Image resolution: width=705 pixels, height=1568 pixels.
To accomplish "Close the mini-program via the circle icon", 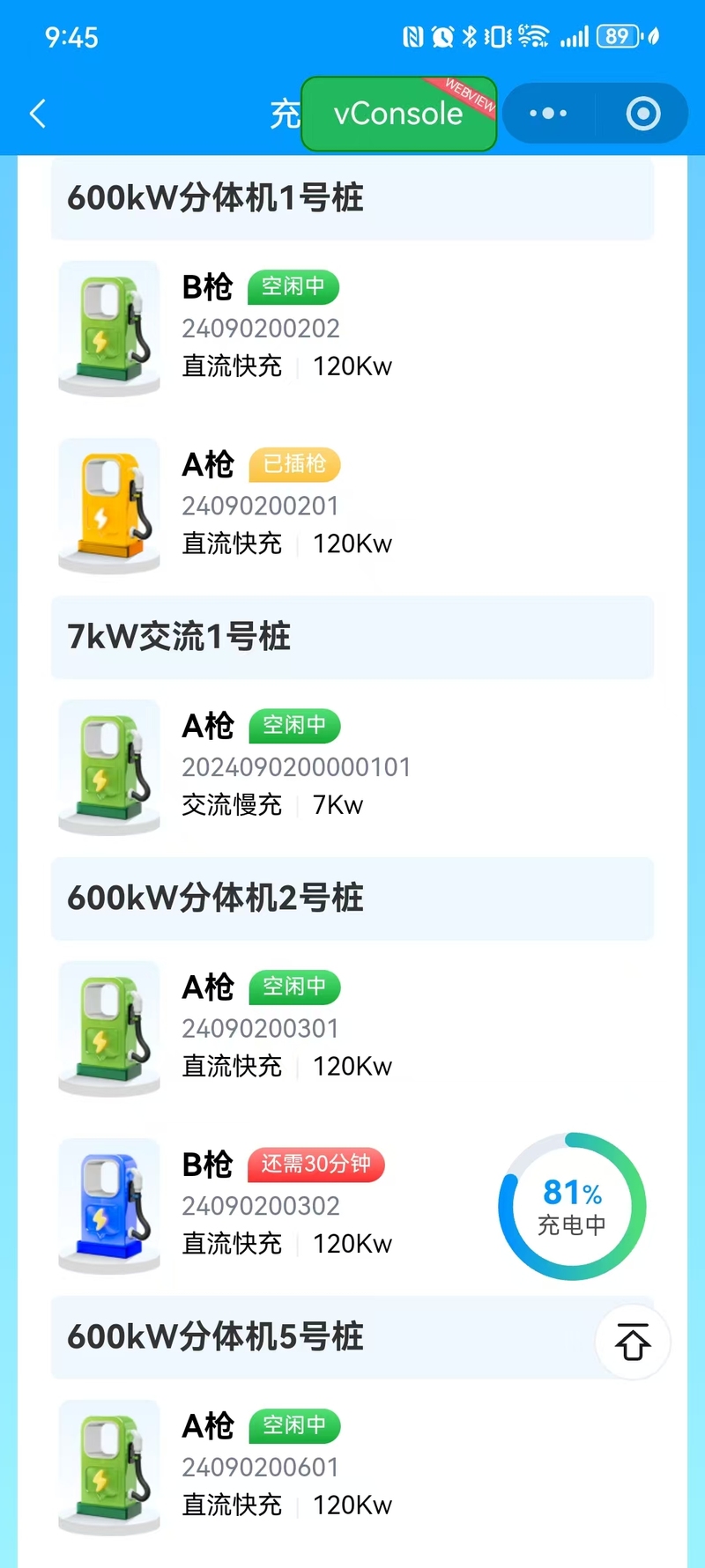I will pos(642,114).
